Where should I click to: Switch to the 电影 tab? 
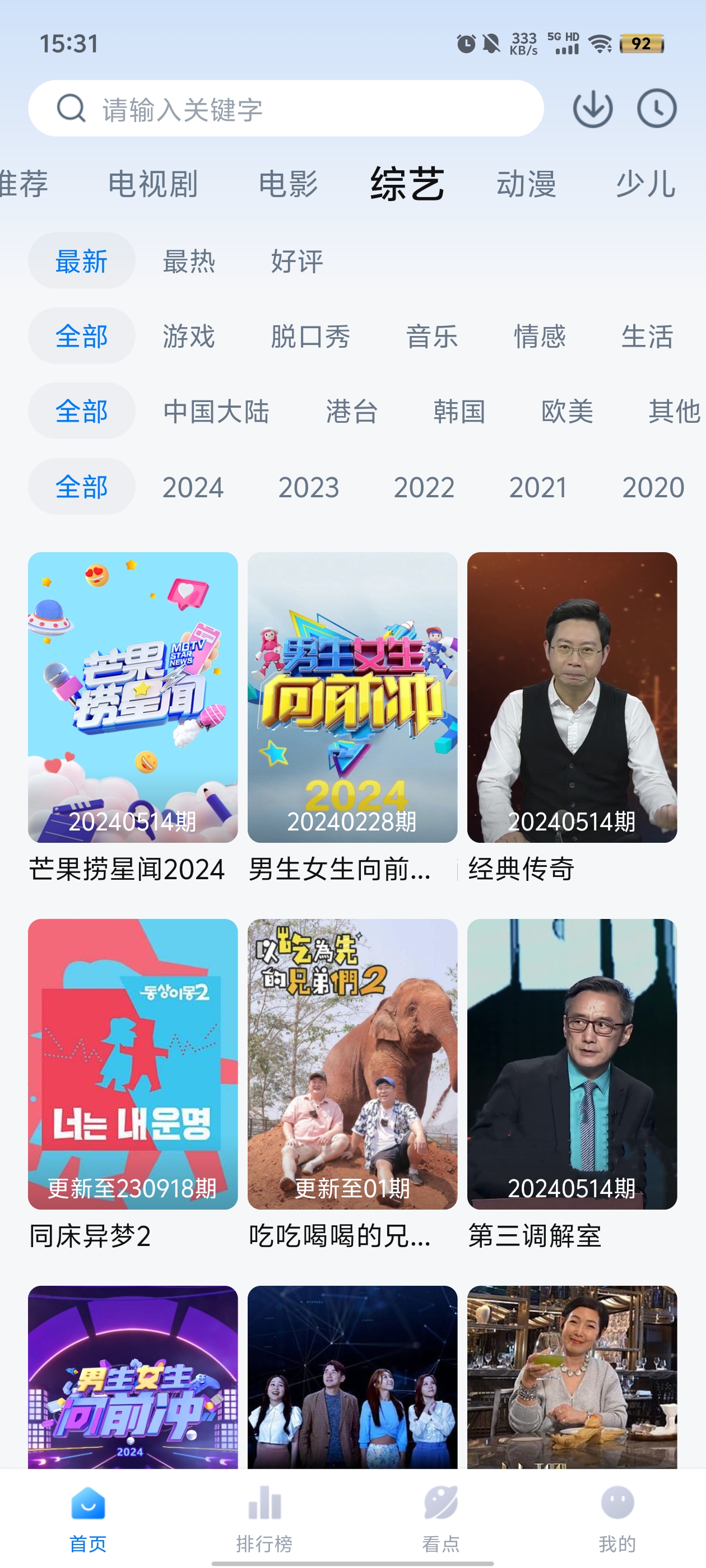click(288, 184)
